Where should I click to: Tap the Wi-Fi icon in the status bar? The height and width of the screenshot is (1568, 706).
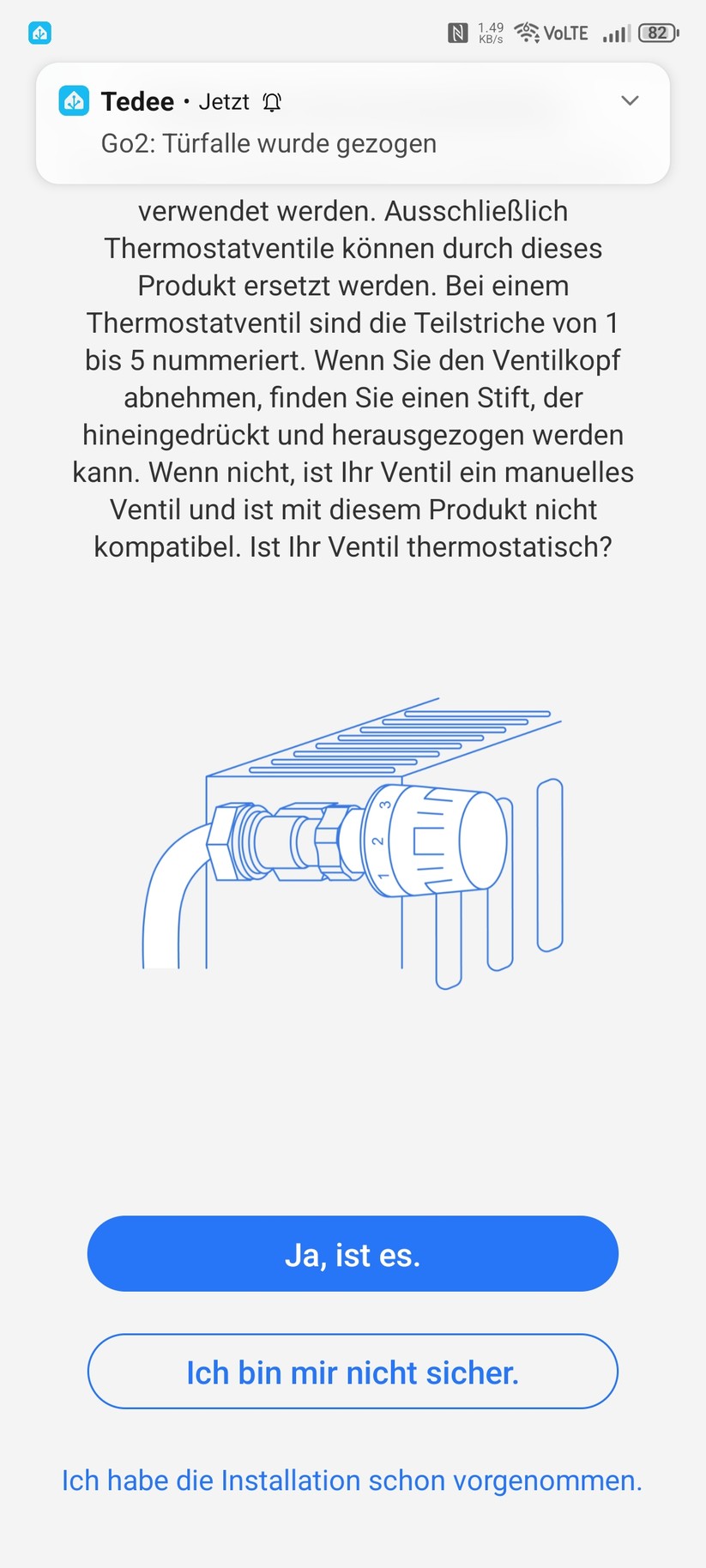tap(526, 32)
